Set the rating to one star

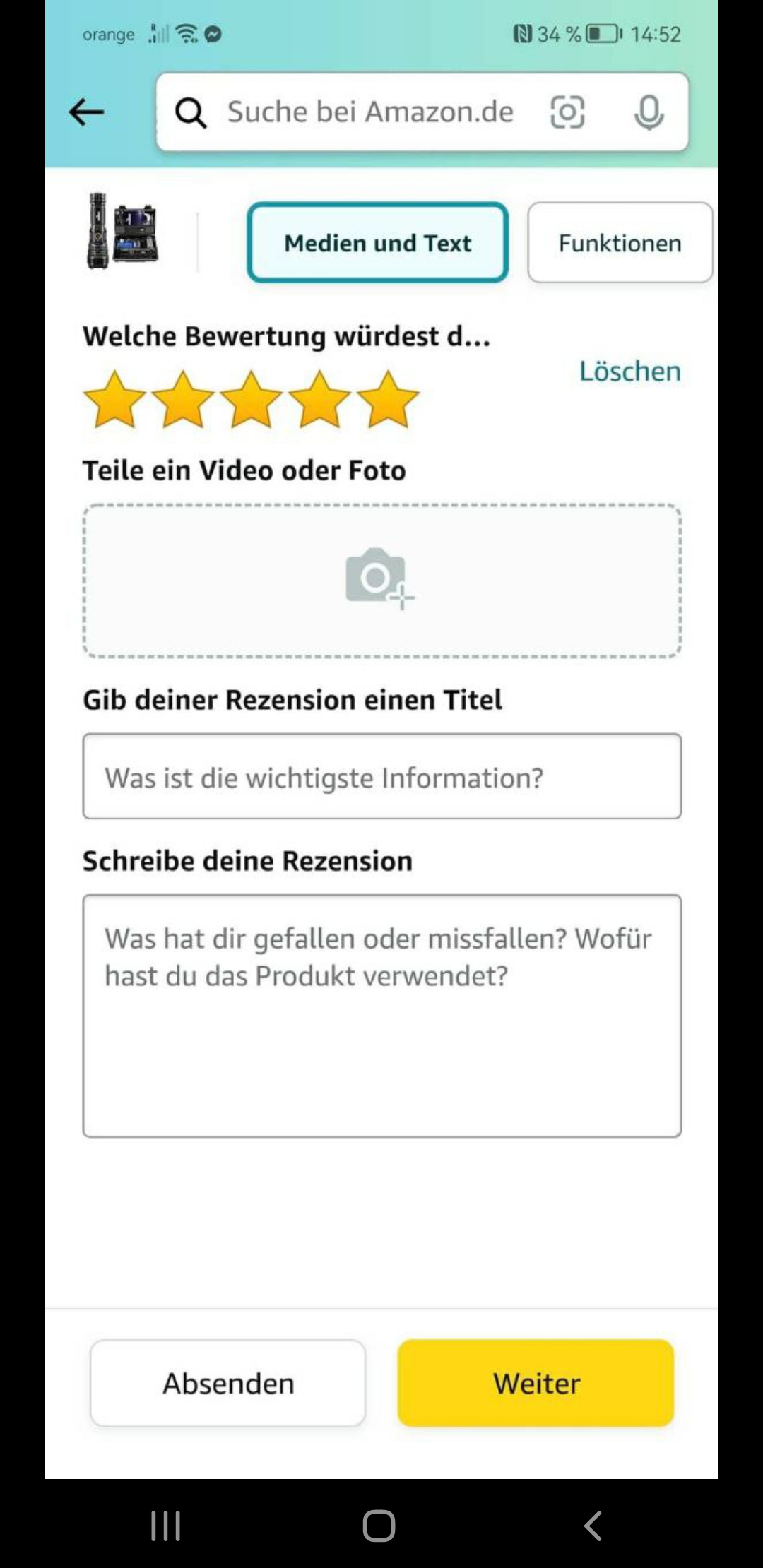[x=114, y=400]
